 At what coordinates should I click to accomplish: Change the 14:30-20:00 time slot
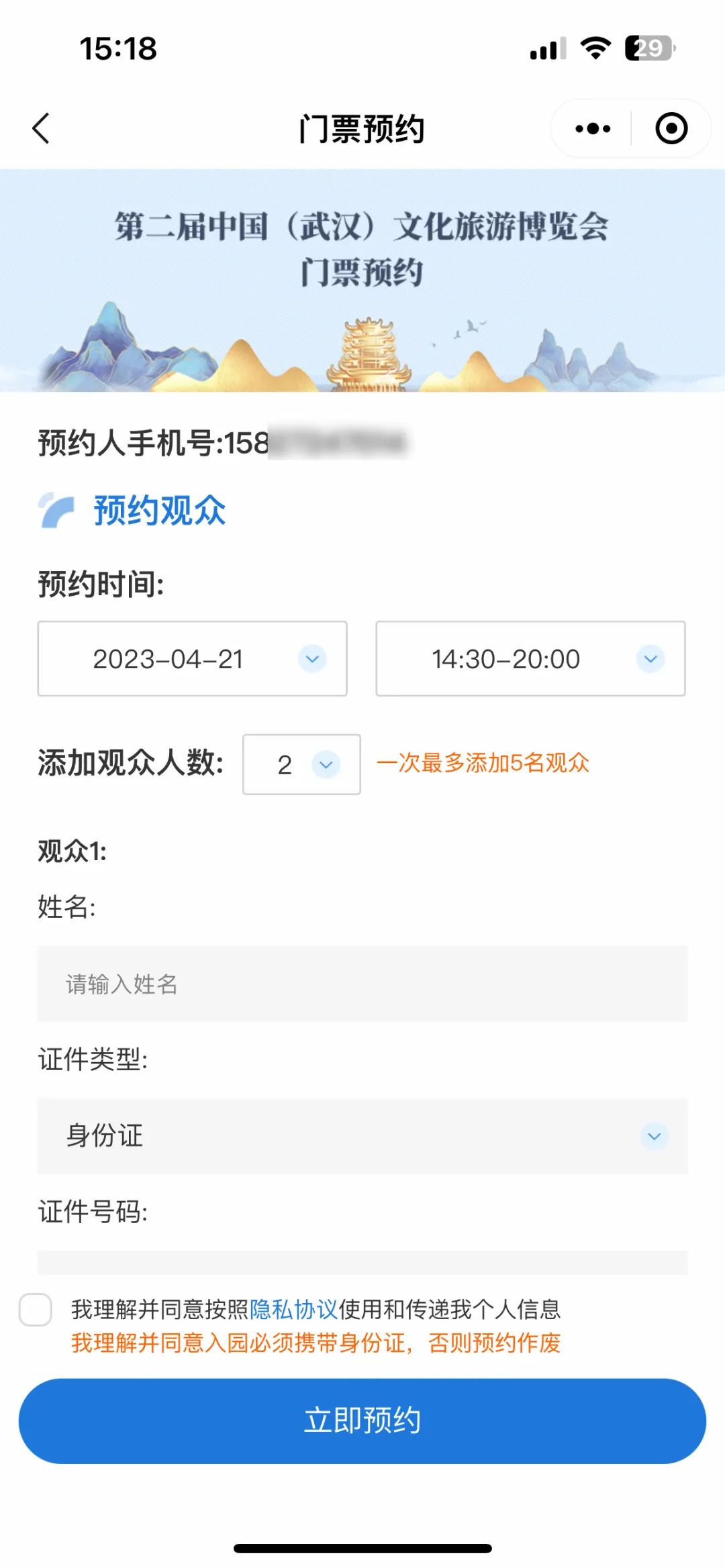530,658
